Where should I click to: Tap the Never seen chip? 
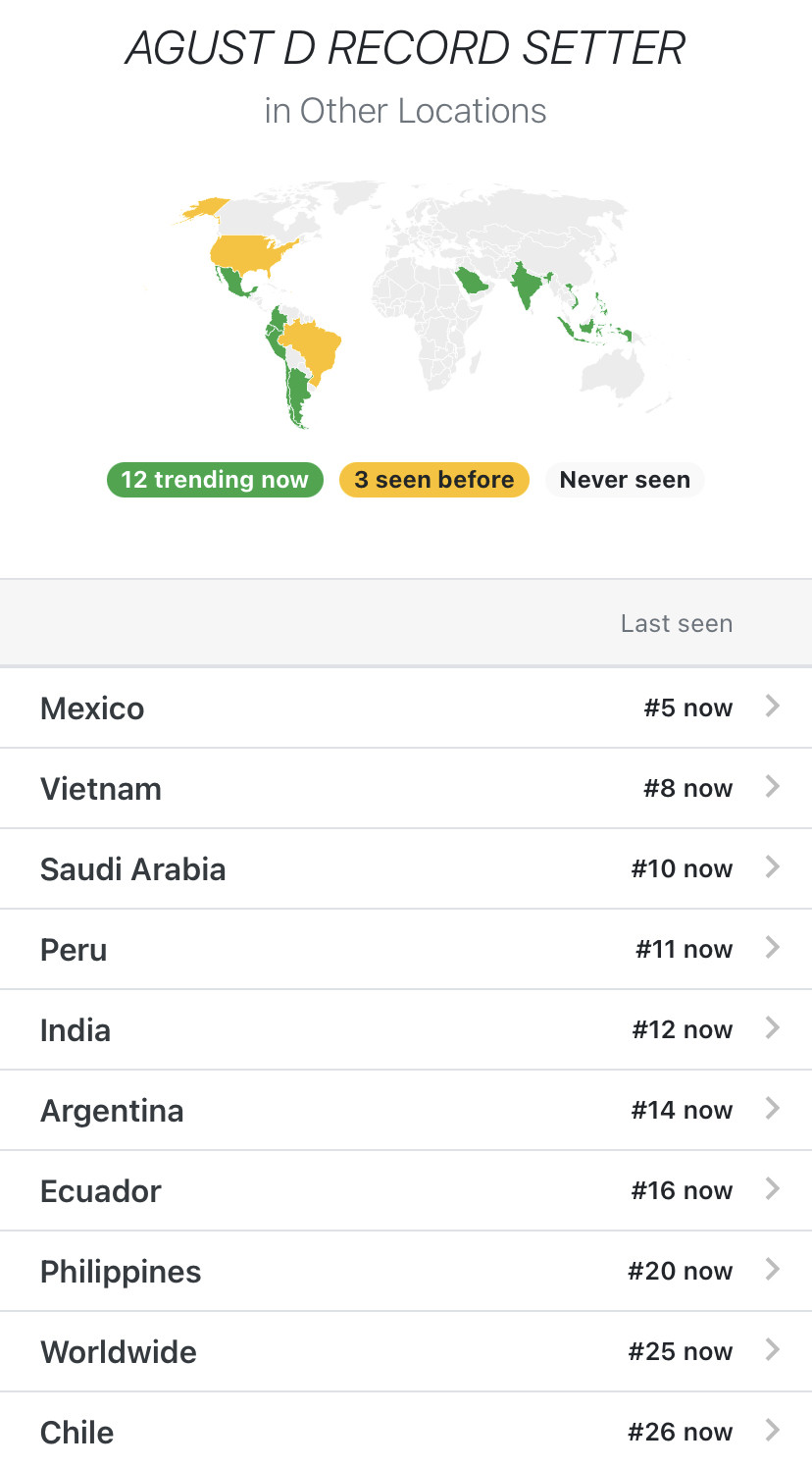coord(625,480)
